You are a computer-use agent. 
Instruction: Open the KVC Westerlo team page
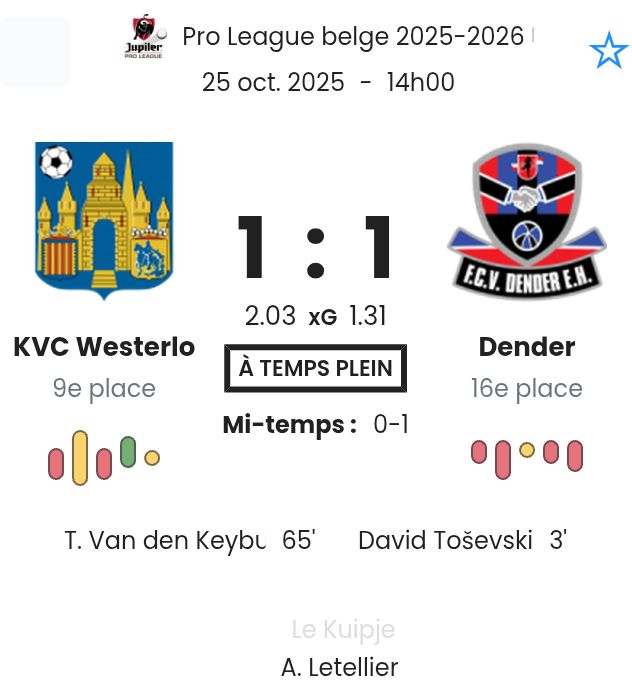tap(104, 347)
